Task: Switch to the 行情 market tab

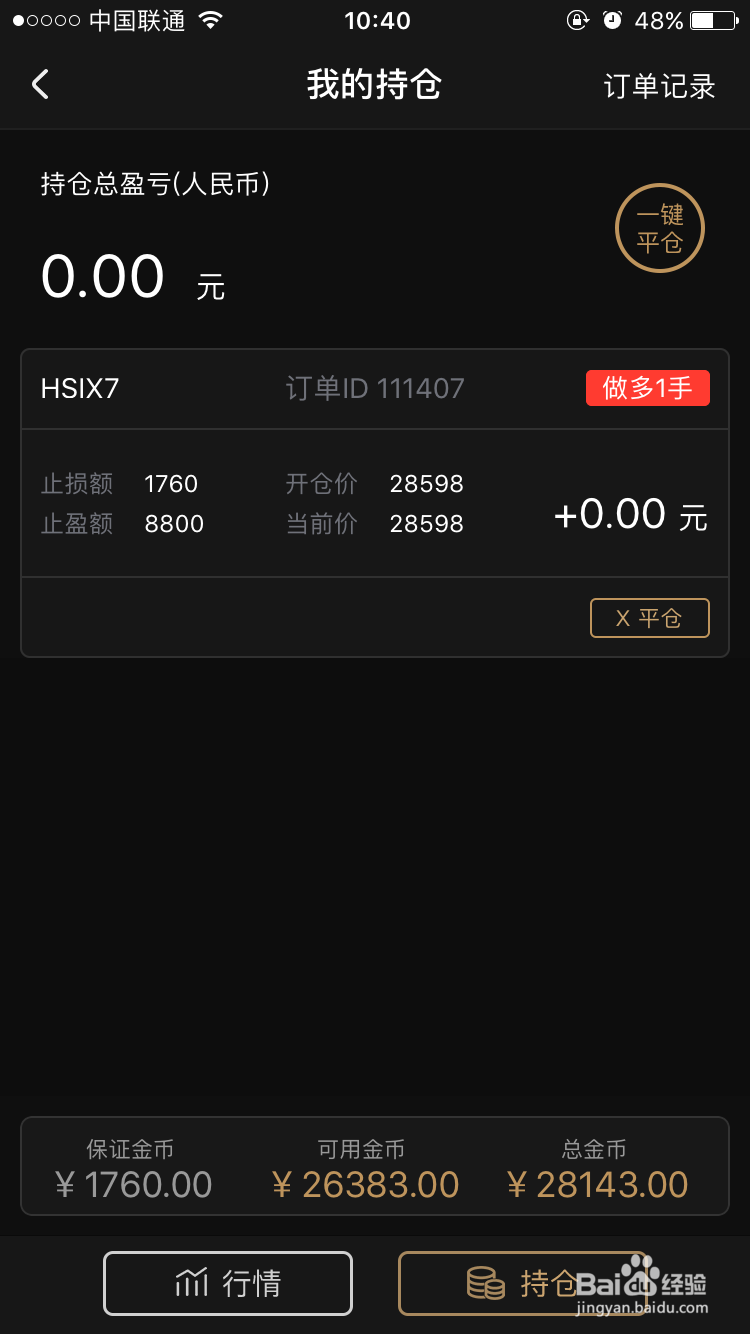Action: click(228, 1283)
